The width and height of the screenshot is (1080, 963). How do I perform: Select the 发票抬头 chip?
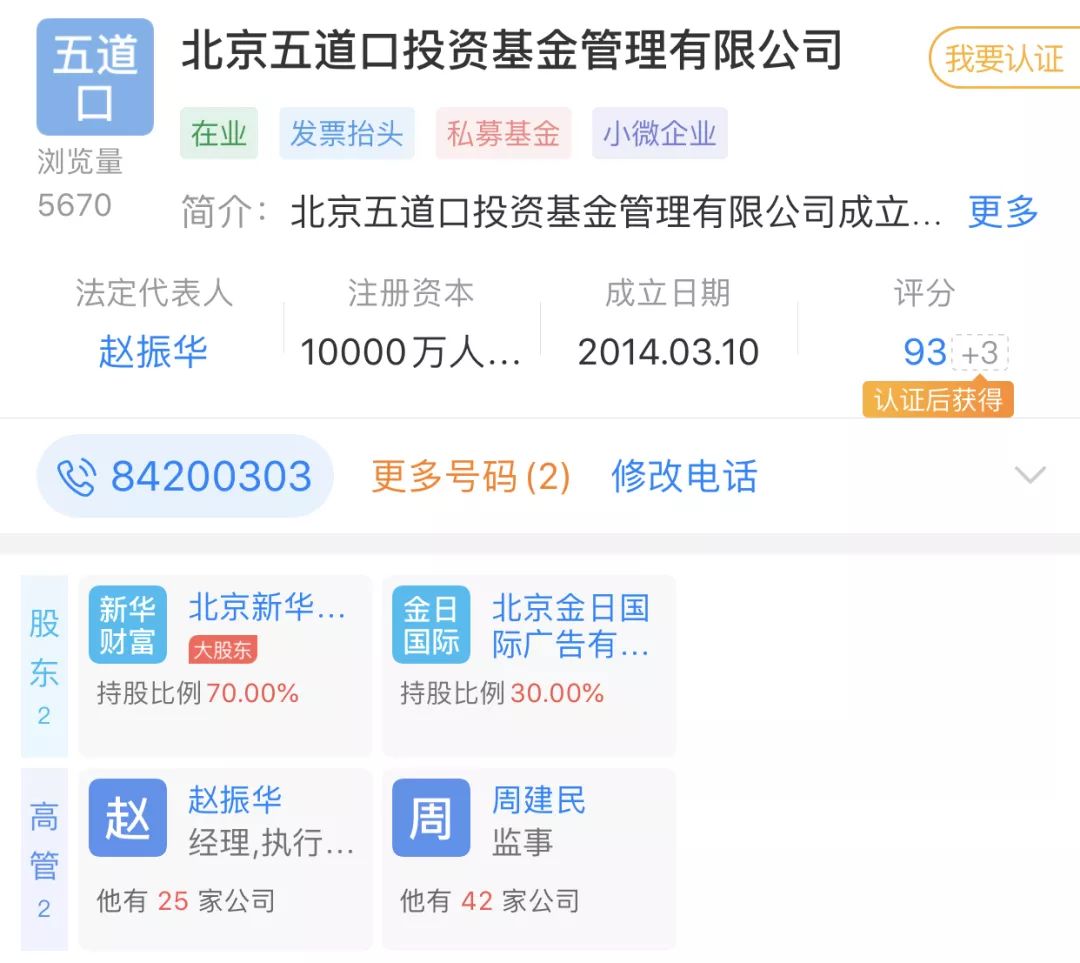(x=346, y=134)
